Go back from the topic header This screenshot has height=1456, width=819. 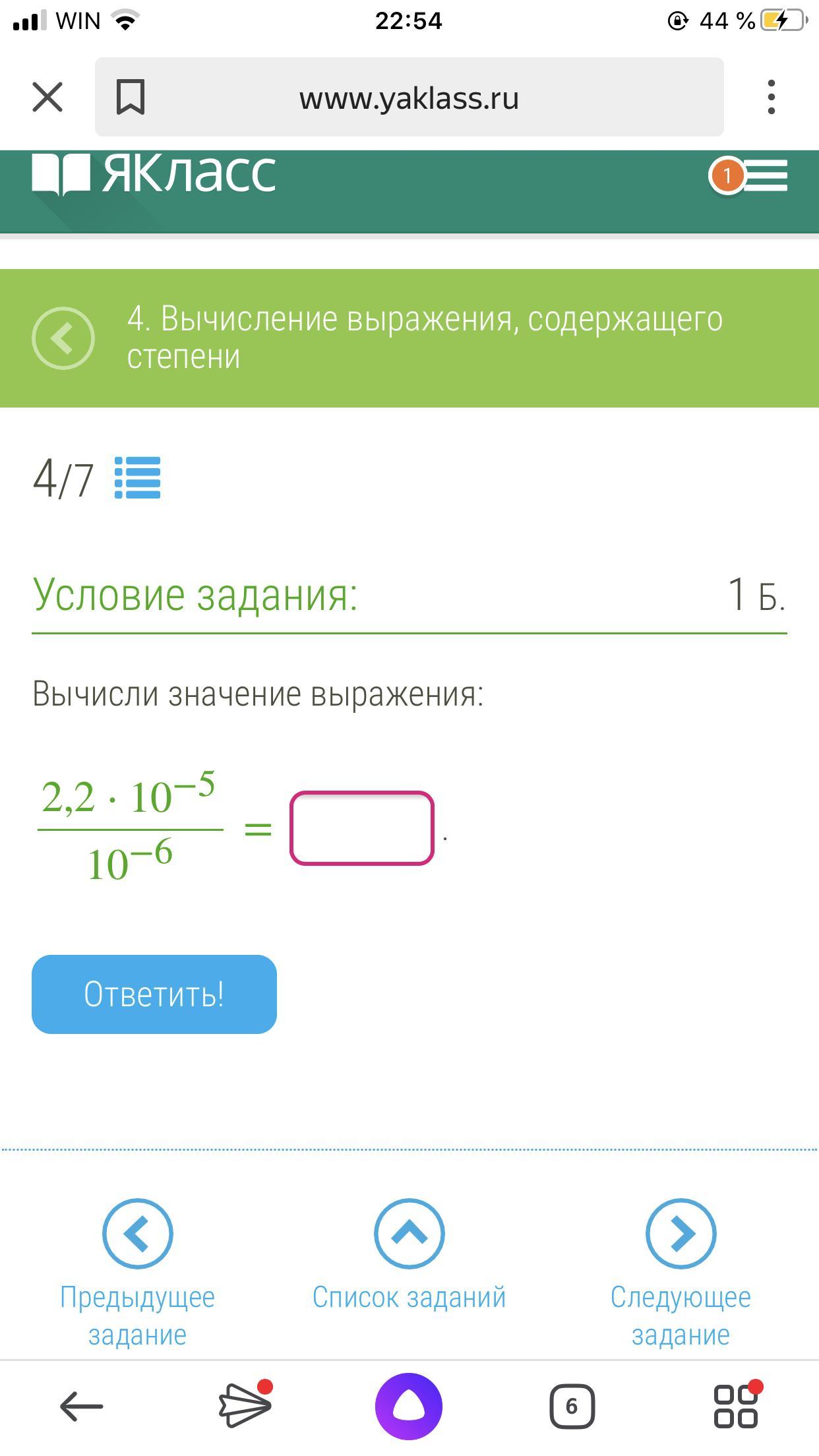coord(63,338)
